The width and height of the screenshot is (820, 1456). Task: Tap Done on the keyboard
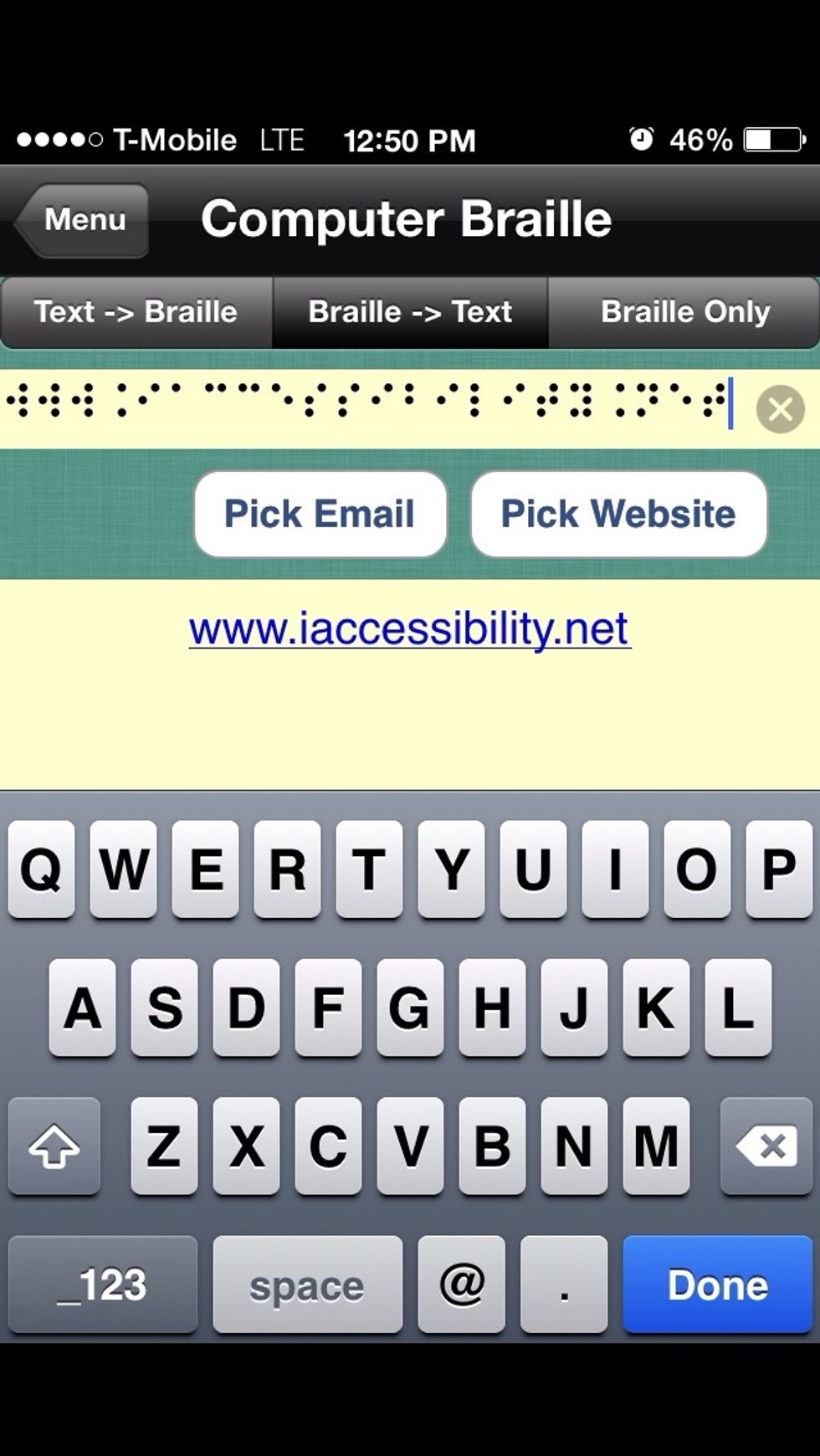click(717, 1284)
